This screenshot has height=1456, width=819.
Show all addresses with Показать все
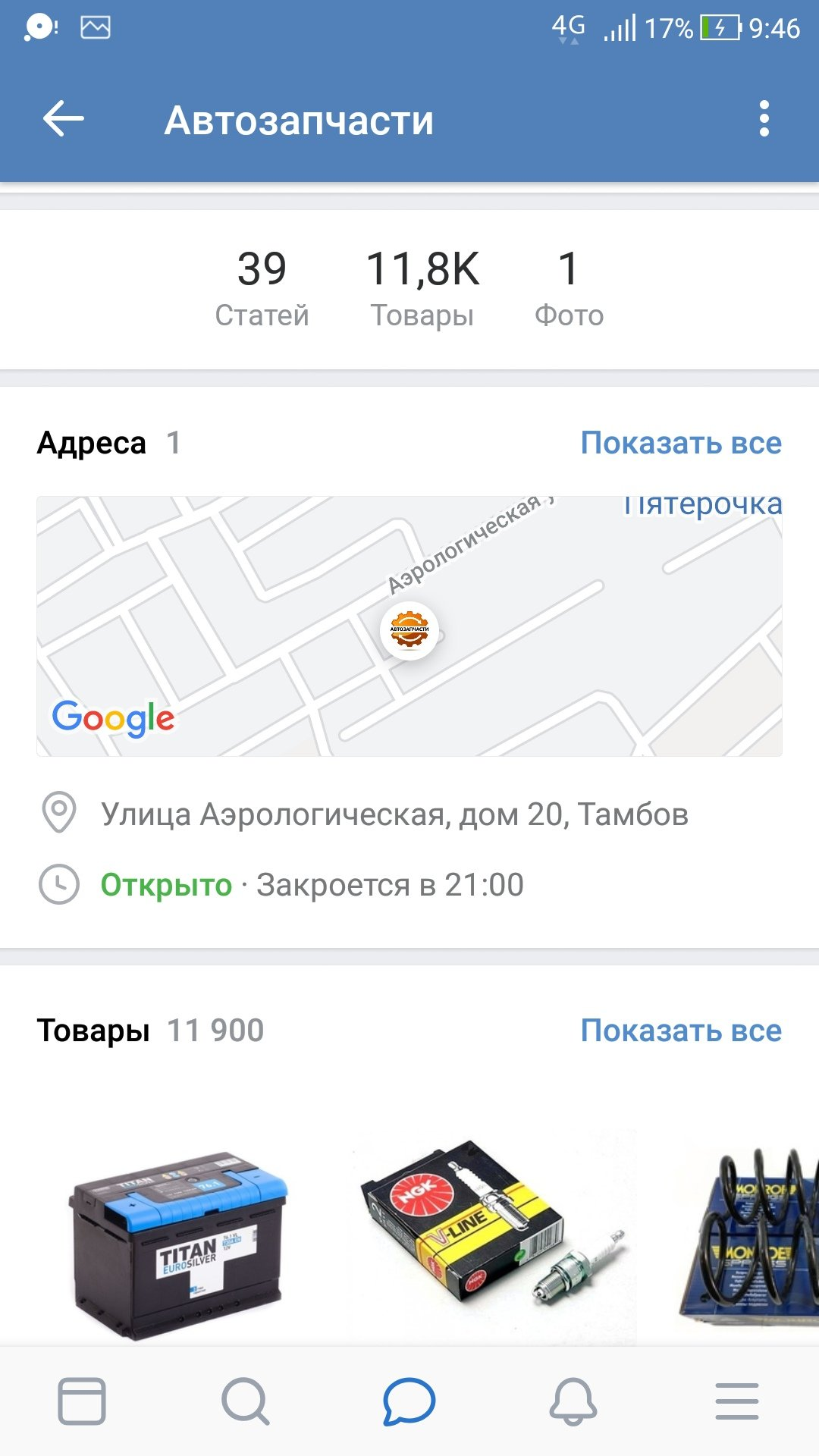680,443
